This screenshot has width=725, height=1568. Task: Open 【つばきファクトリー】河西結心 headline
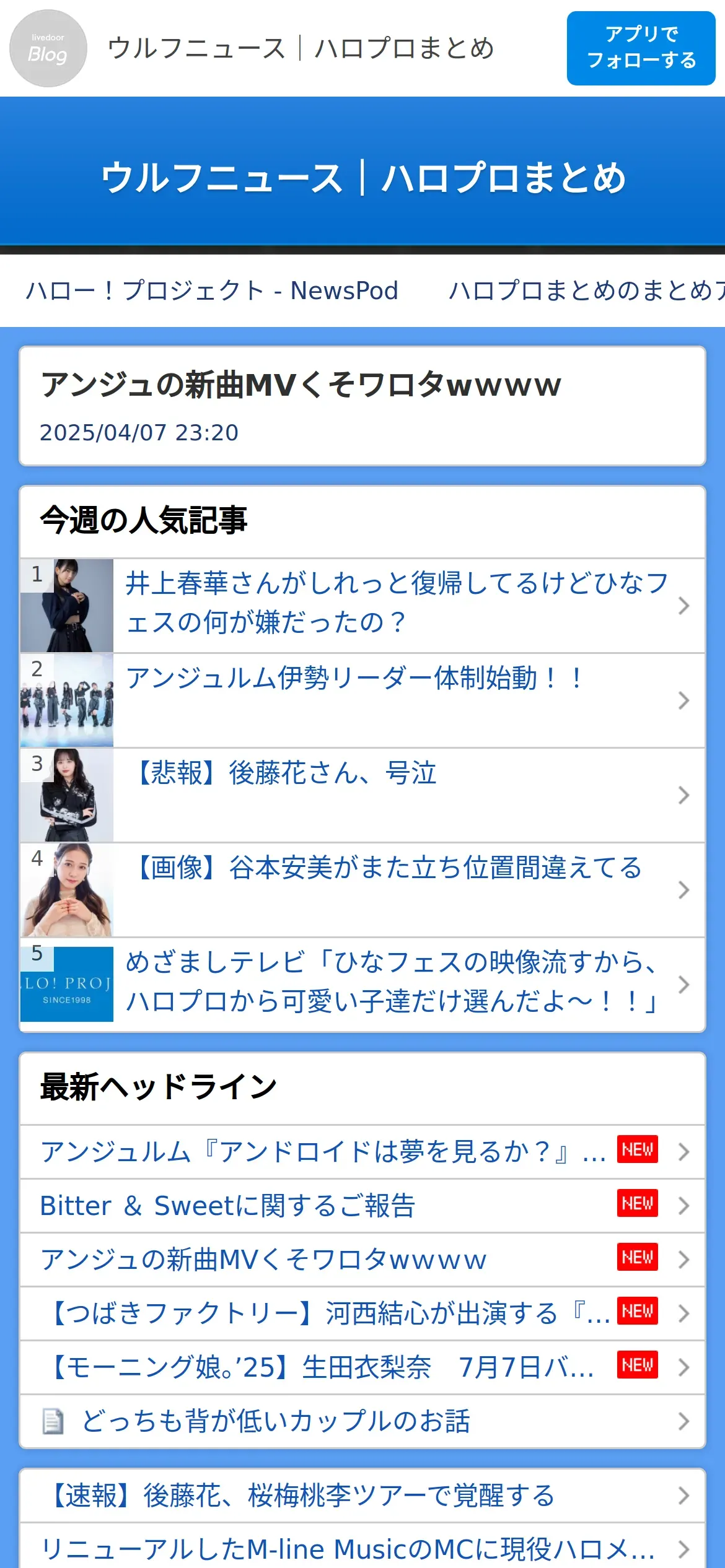pos(322,1313)
